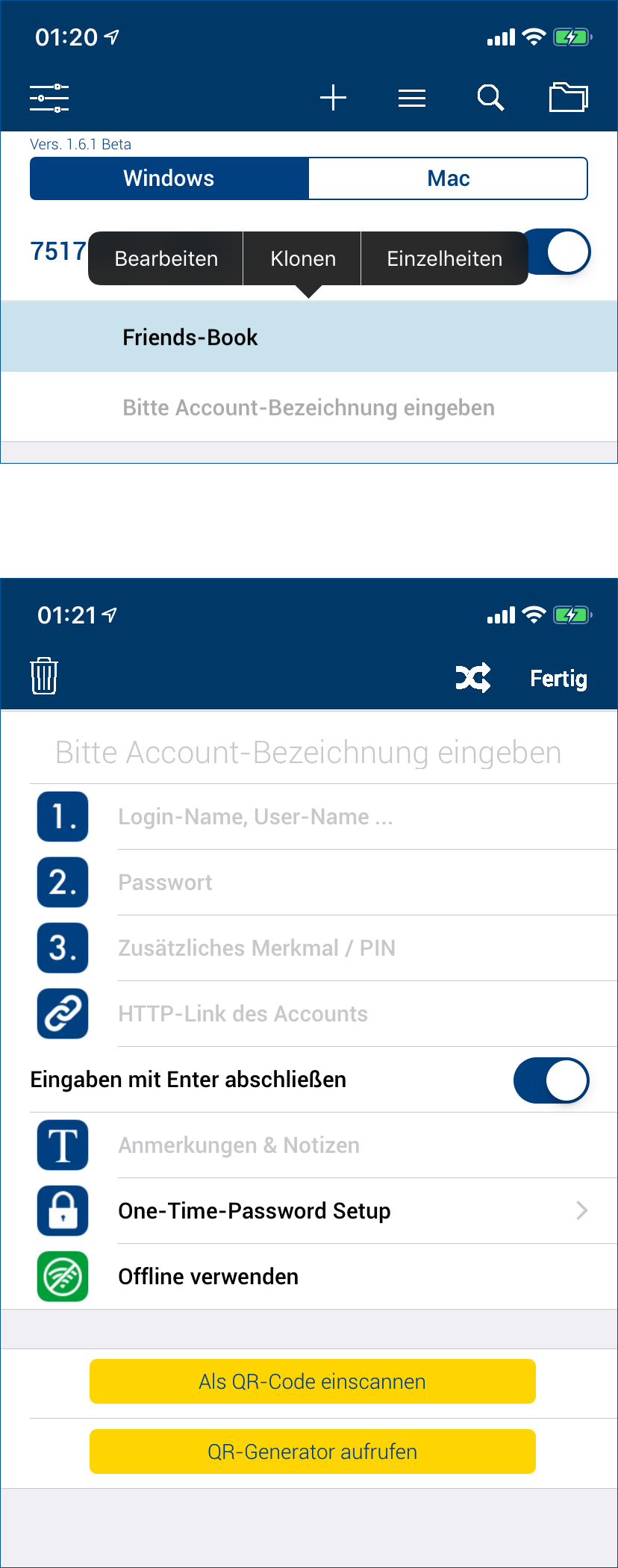Tap the shuffle password generator icon

click(472, 678)
